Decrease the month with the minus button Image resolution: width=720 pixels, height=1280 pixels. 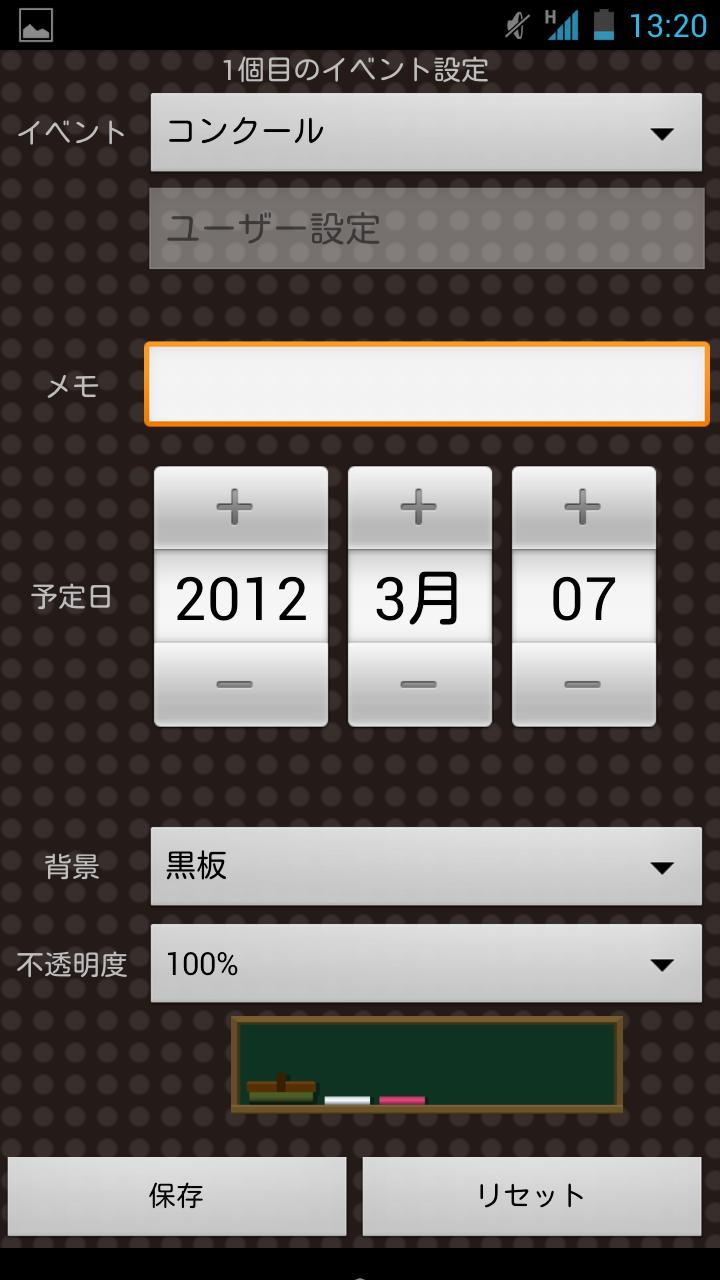[x=419, y=685]
